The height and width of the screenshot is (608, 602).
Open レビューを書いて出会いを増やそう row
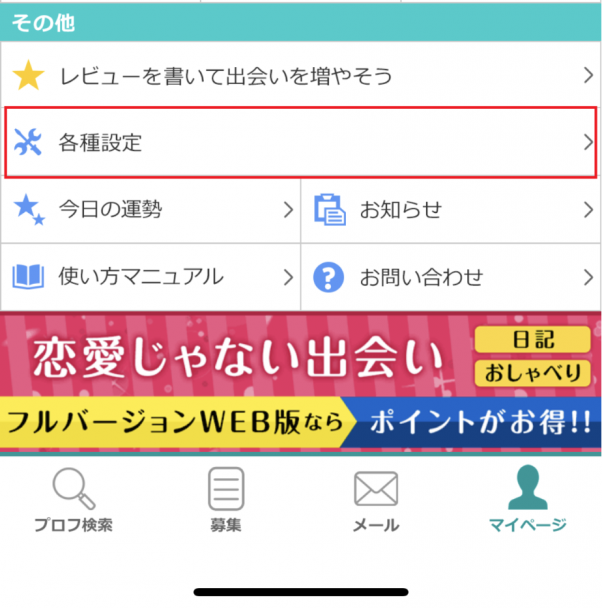(x=300, y=75)
